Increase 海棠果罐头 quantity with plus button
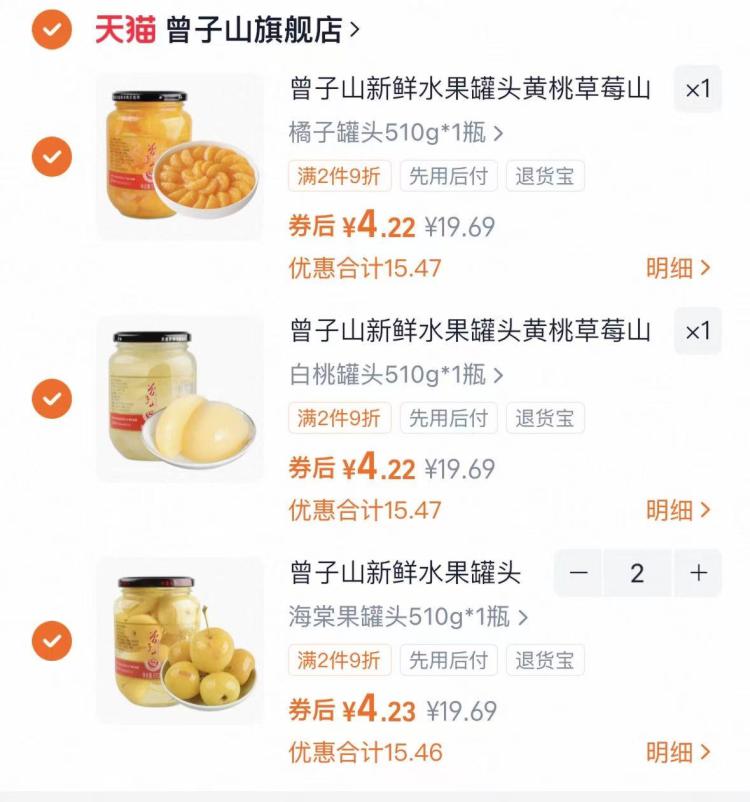This screenshot has width=750, height=802. pos(697,573)
